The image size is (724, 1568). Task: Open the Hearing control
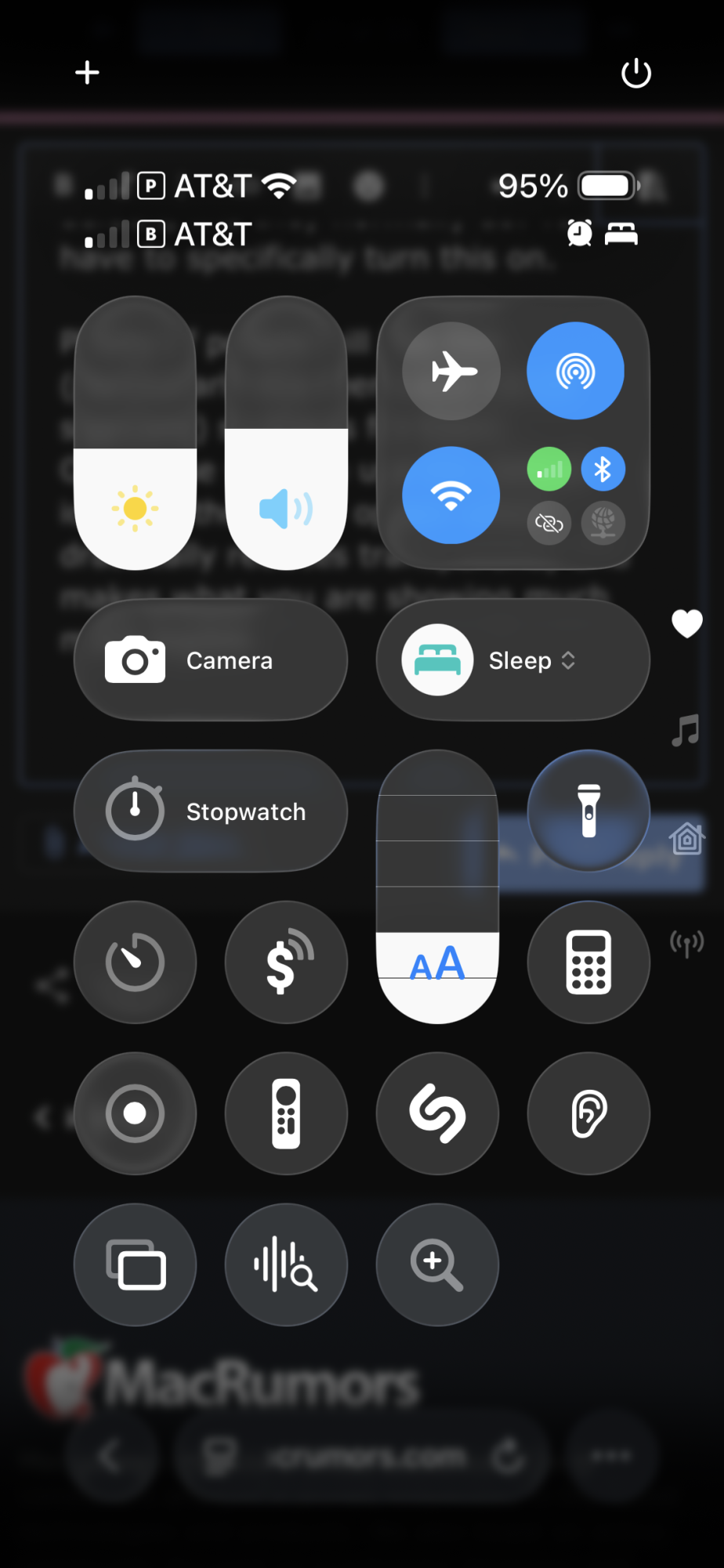588,1113
